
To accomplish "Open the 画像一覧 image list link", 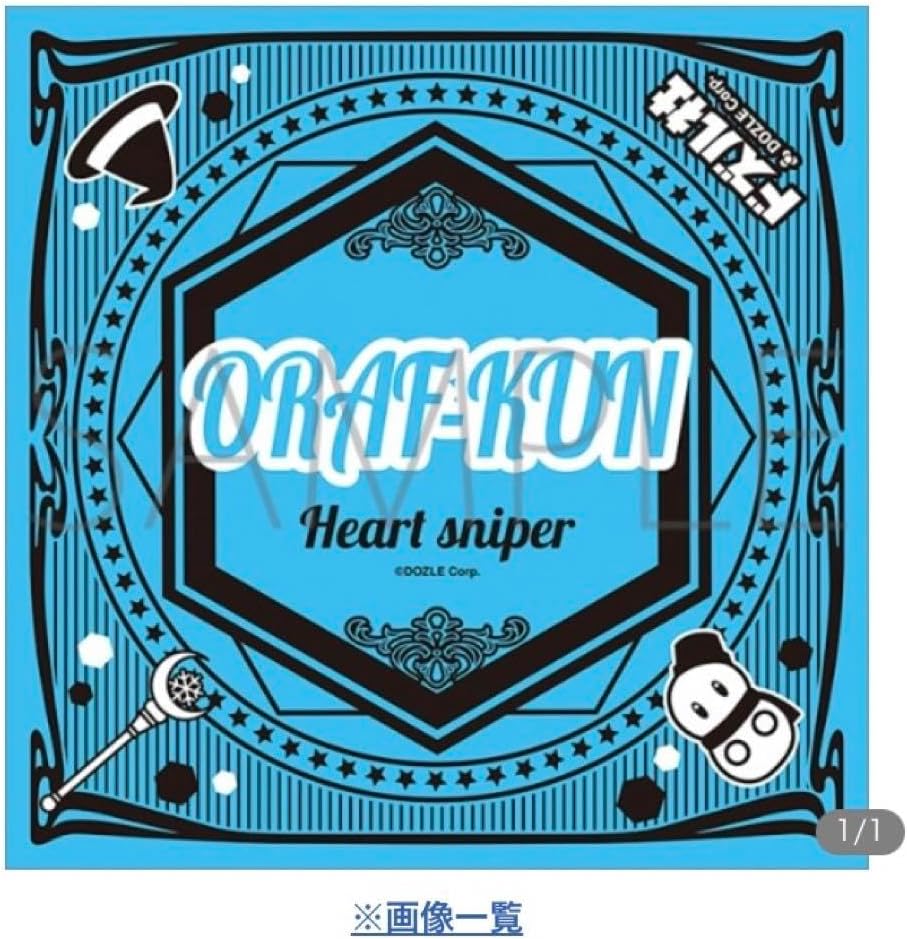I will click(436, 915).
